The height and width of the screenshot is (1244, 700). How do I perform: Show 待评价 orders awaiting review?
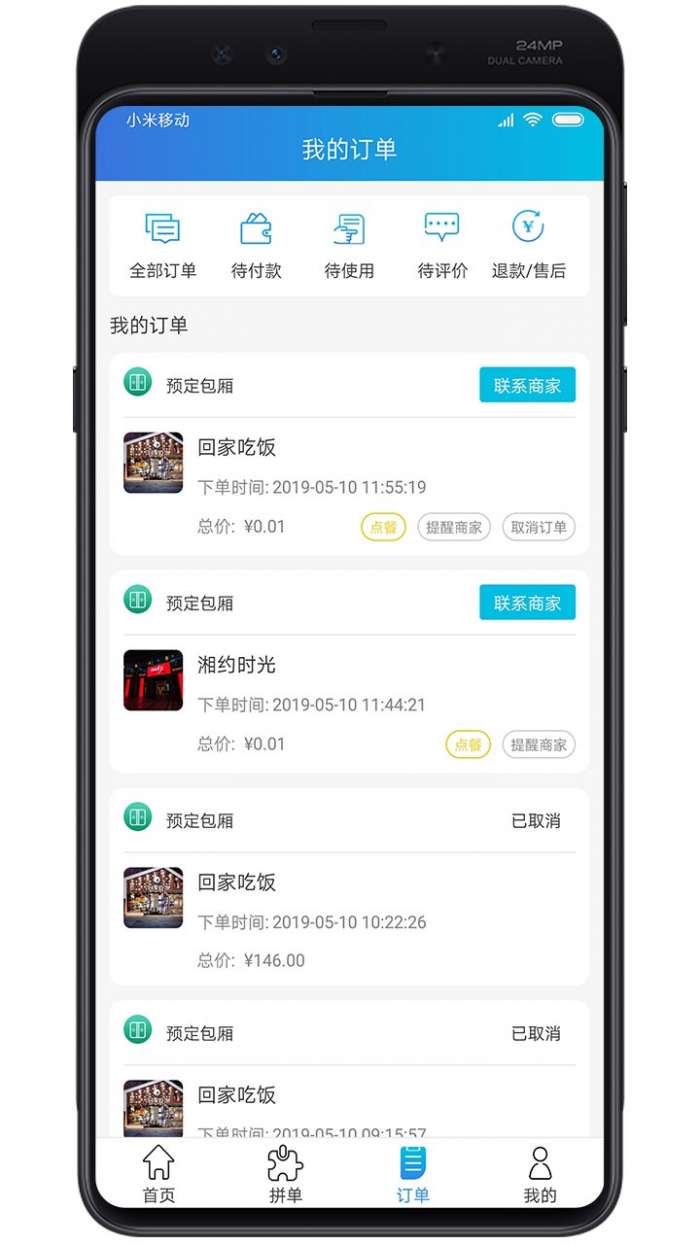click(x=442, y=245)
